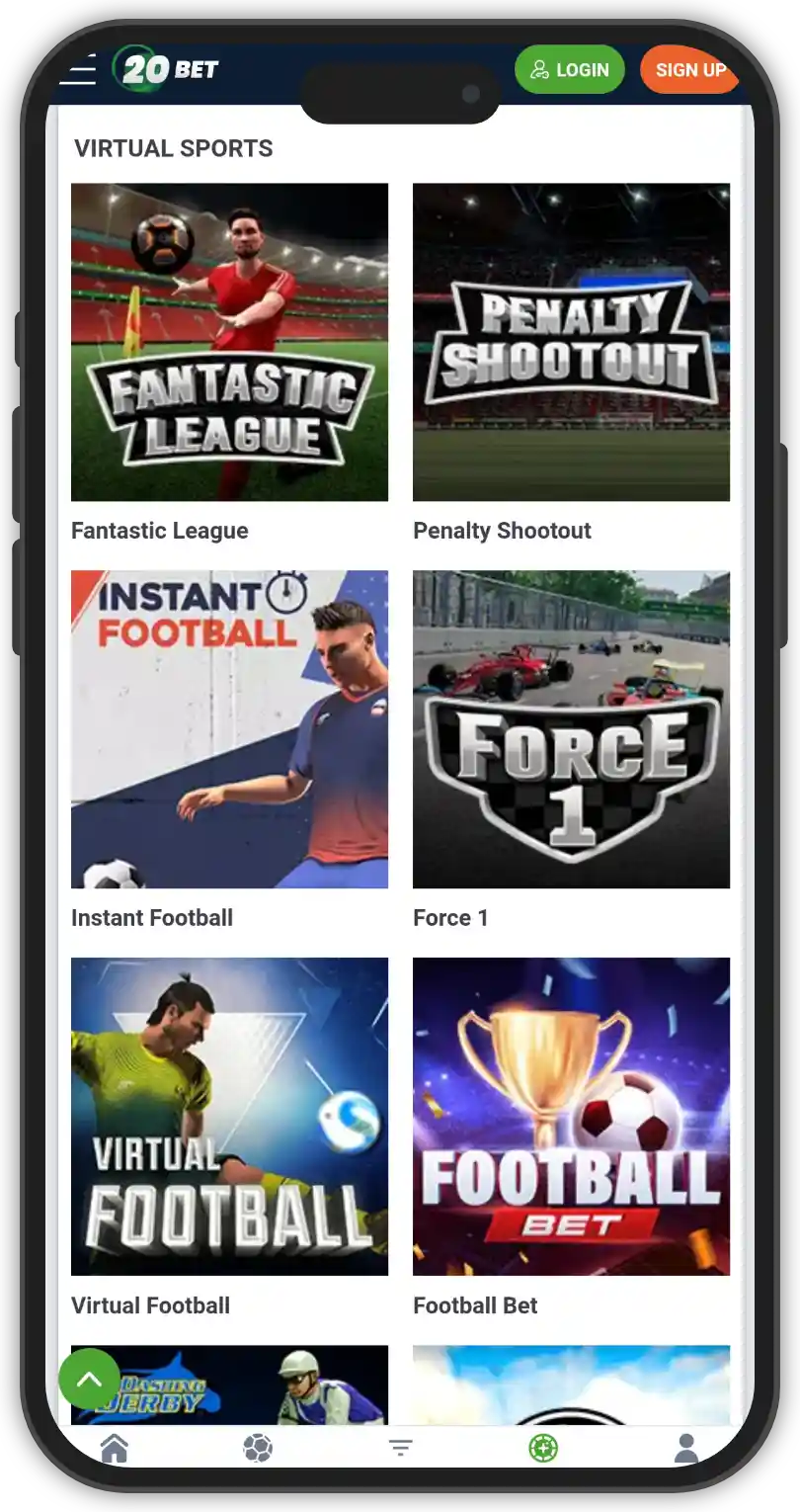Select the green casino chip tab
This screenshot has width=800, height=1512.
[543, 1449]
